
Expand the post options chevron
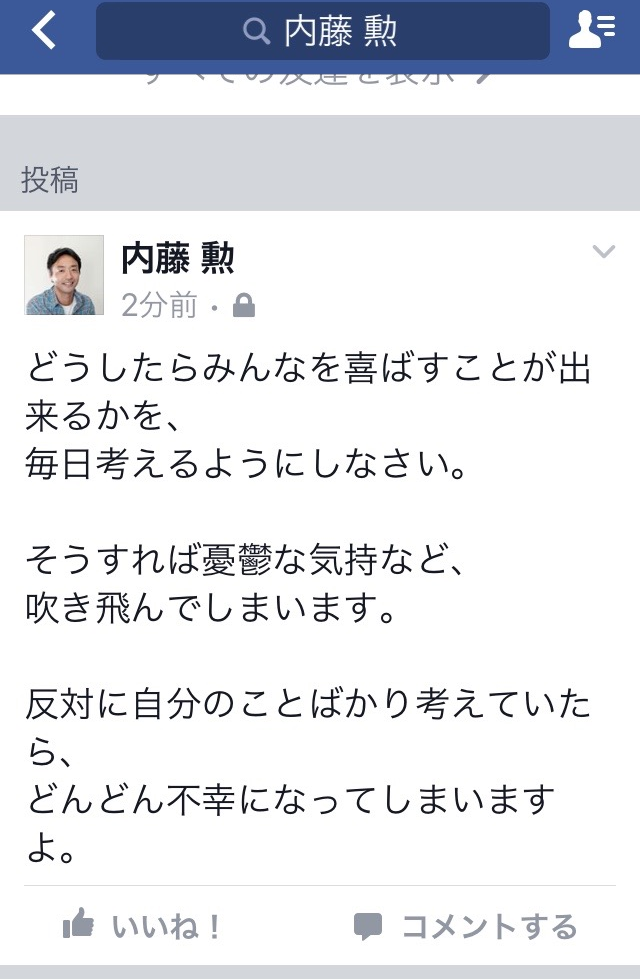[x=603, y=252]
